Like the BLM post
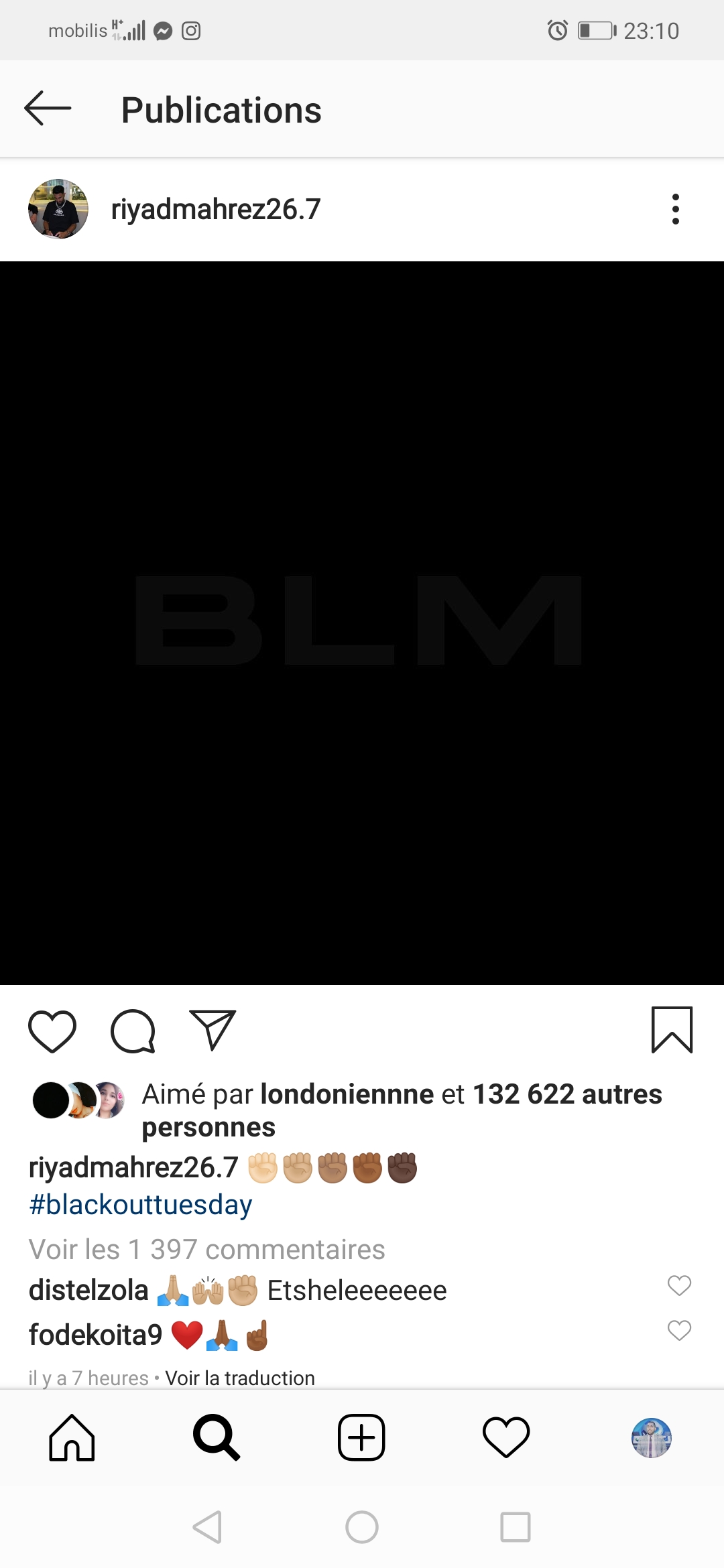The image size is (724, 1568). pyautogui.click(x=52, y=1031)
